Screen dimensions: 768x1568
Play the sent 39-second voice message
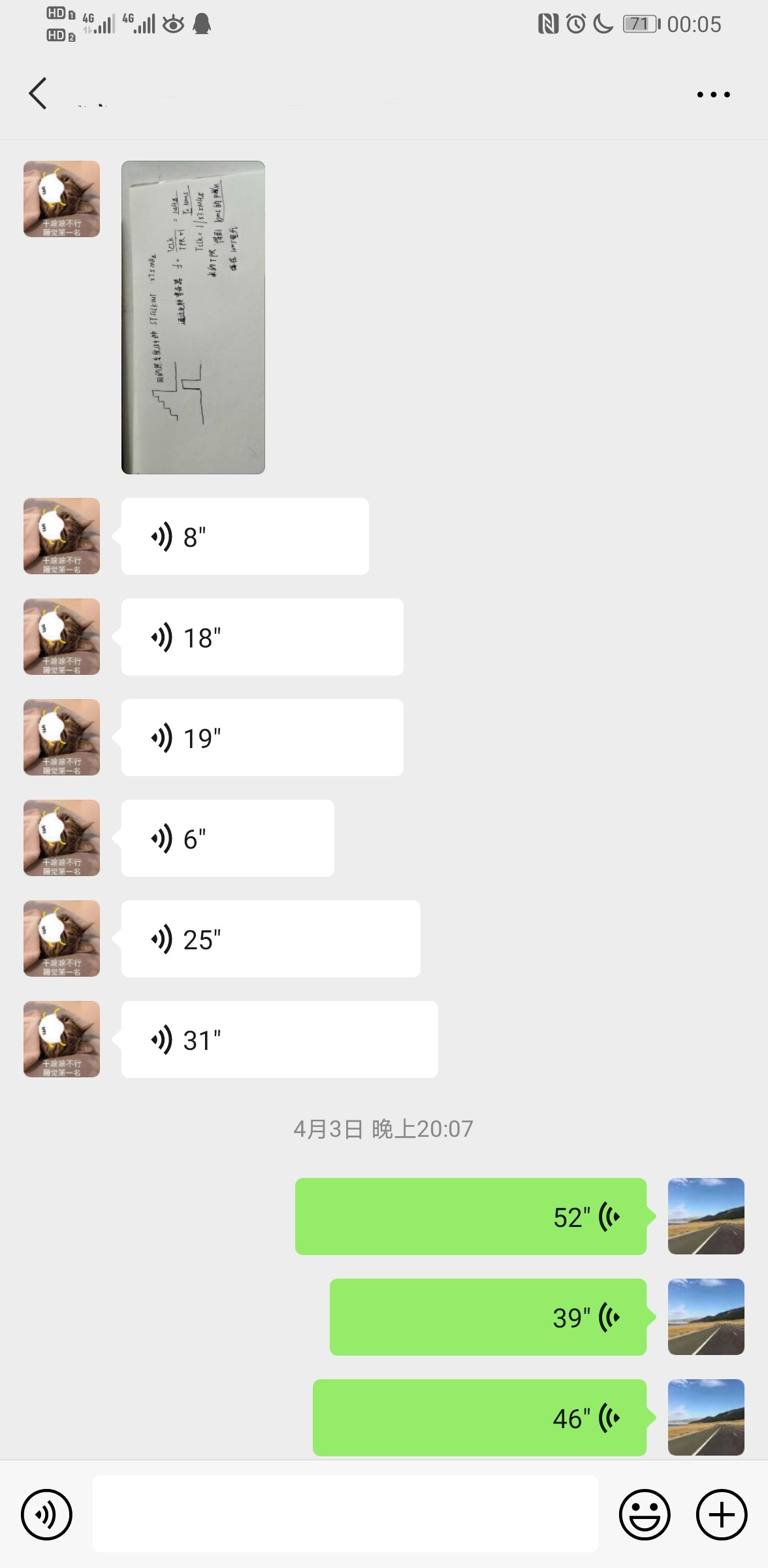pos(487,1317)
